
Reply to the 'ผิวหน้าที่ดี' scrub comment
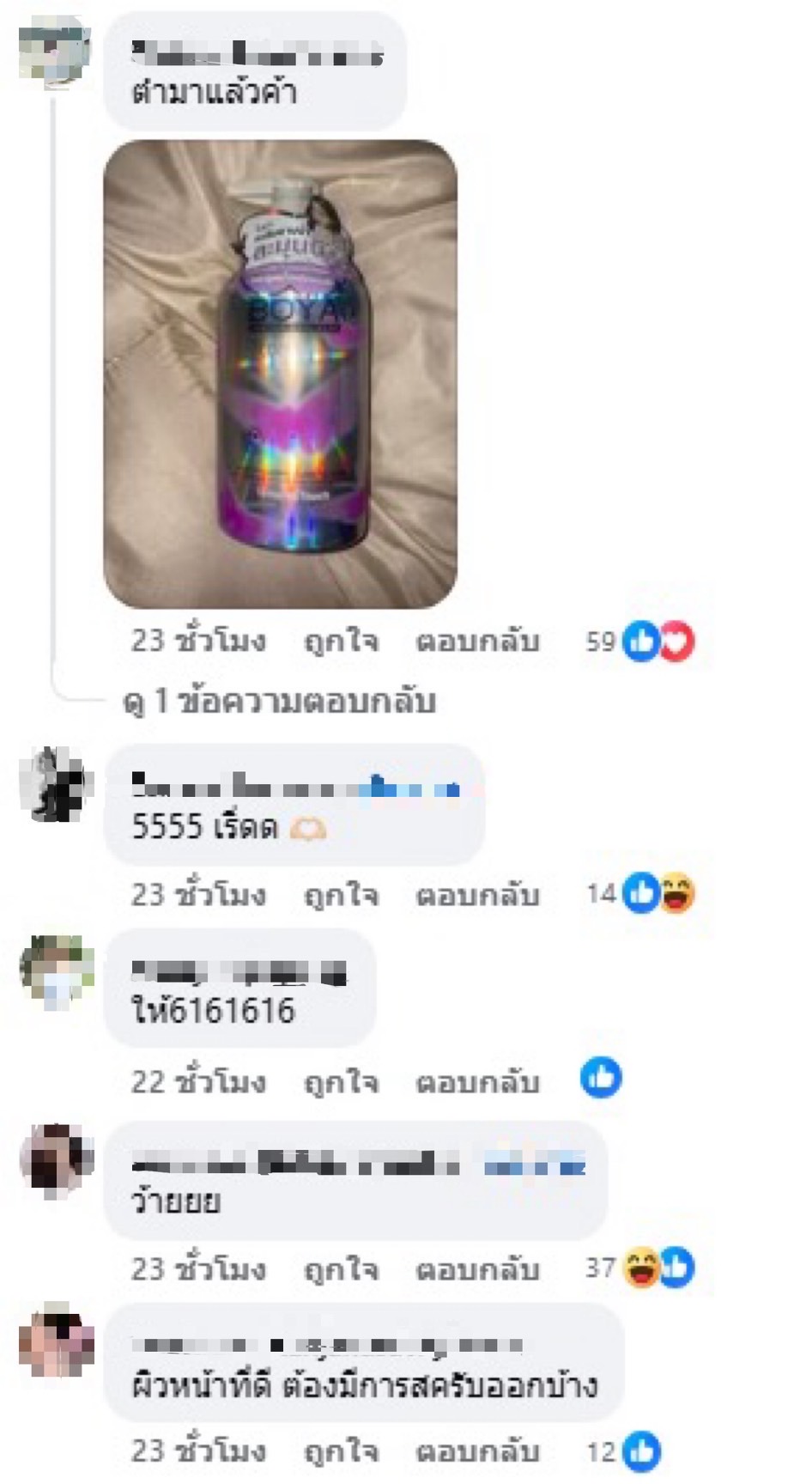[477, 1451]
